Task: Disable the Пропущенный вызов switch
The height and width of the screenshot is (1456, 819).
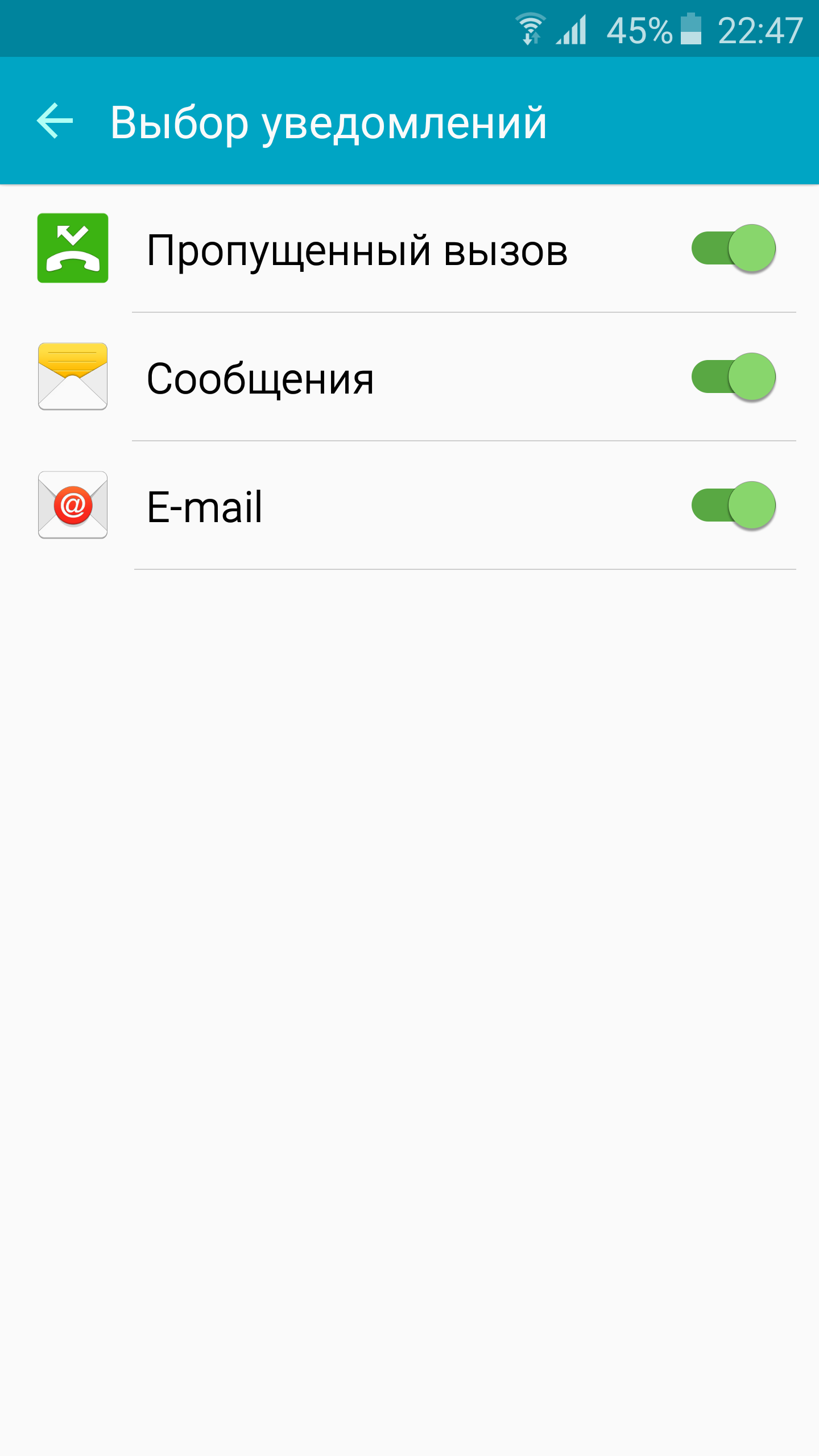Action: coord(734,249)
